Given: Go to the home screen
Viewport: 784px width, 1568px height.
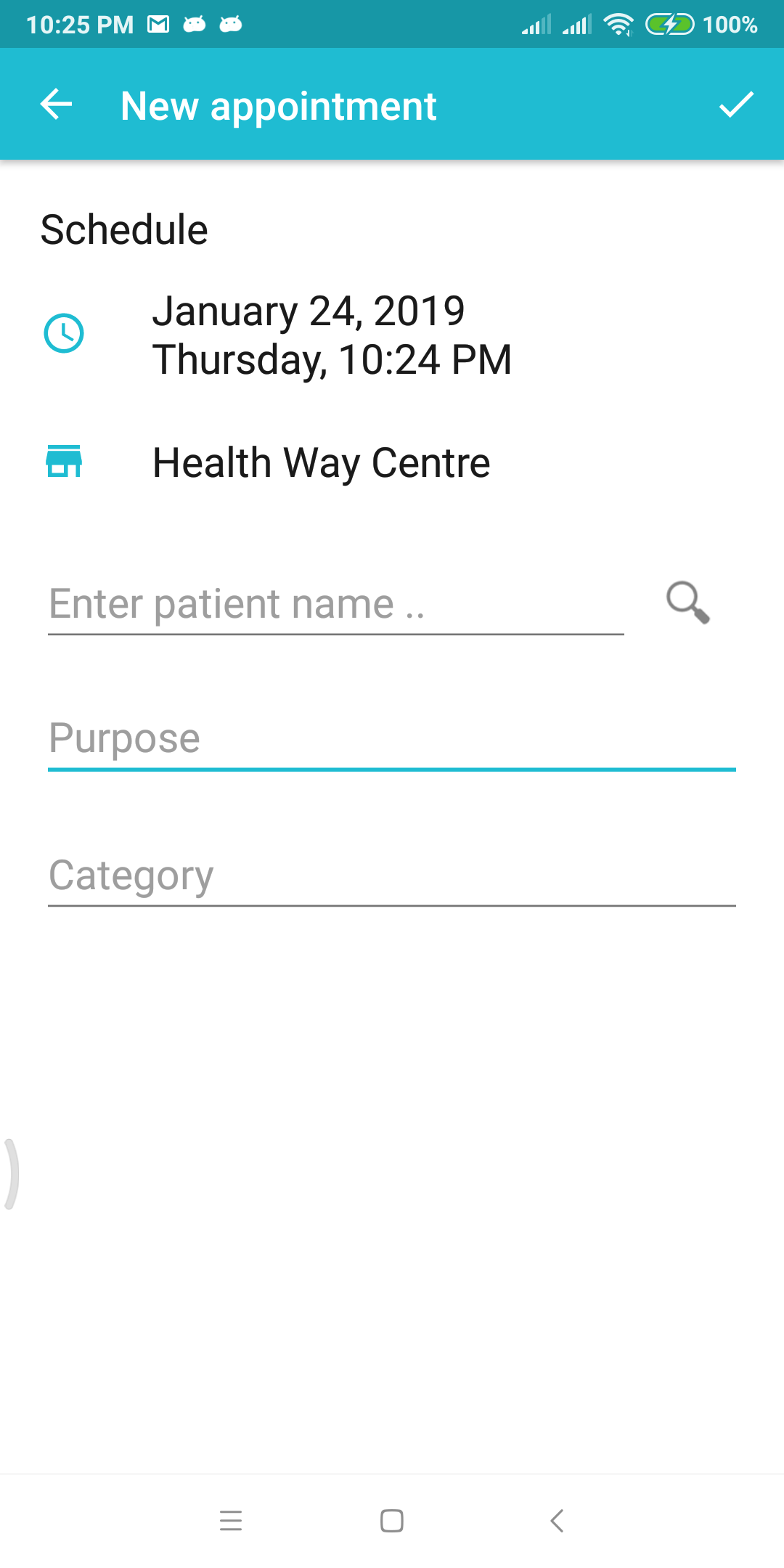Looking at the screenshot, I should 392,1520.
